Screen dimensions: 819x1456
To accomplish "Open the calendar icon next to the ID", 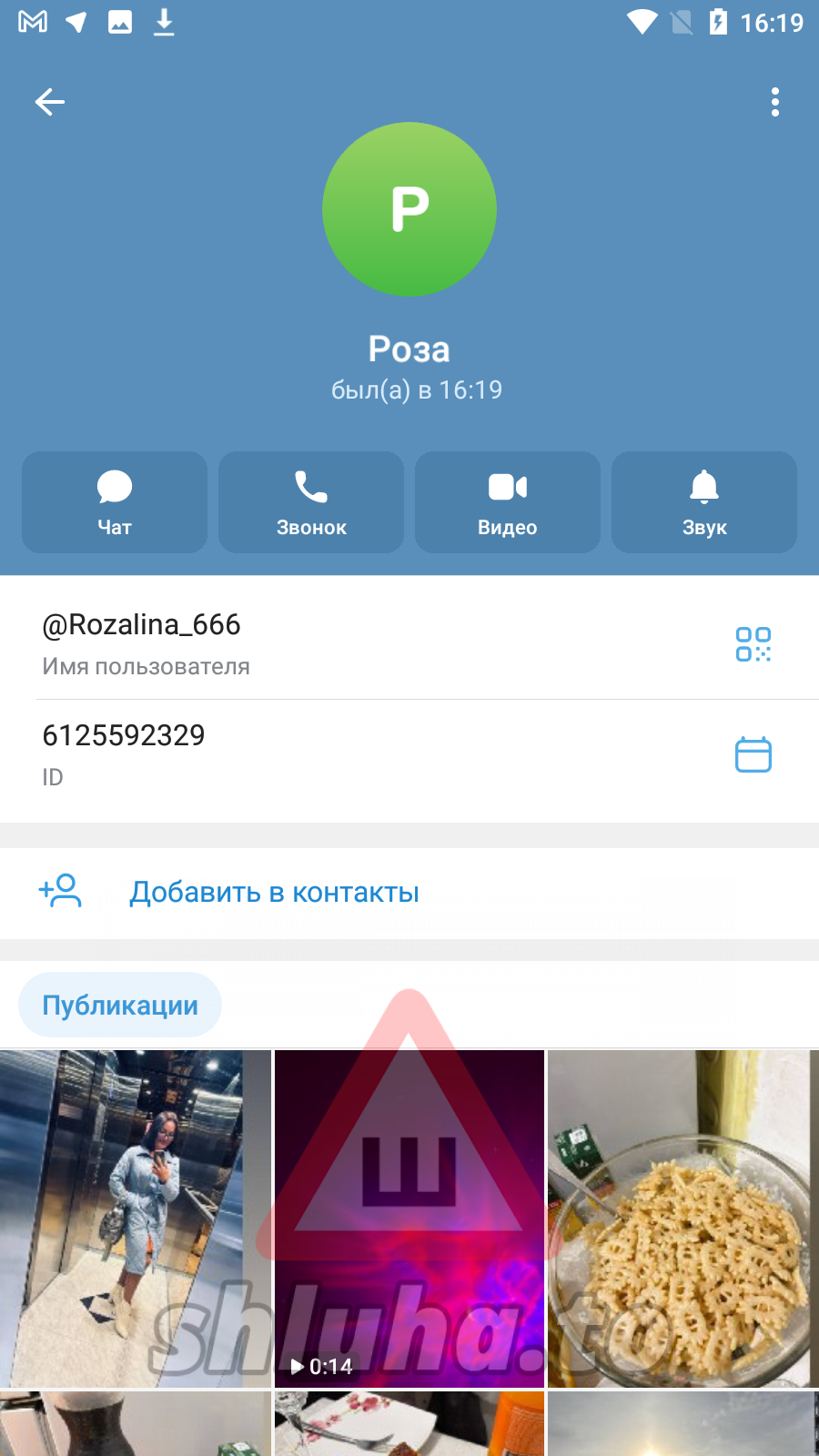I will [753, 754].
